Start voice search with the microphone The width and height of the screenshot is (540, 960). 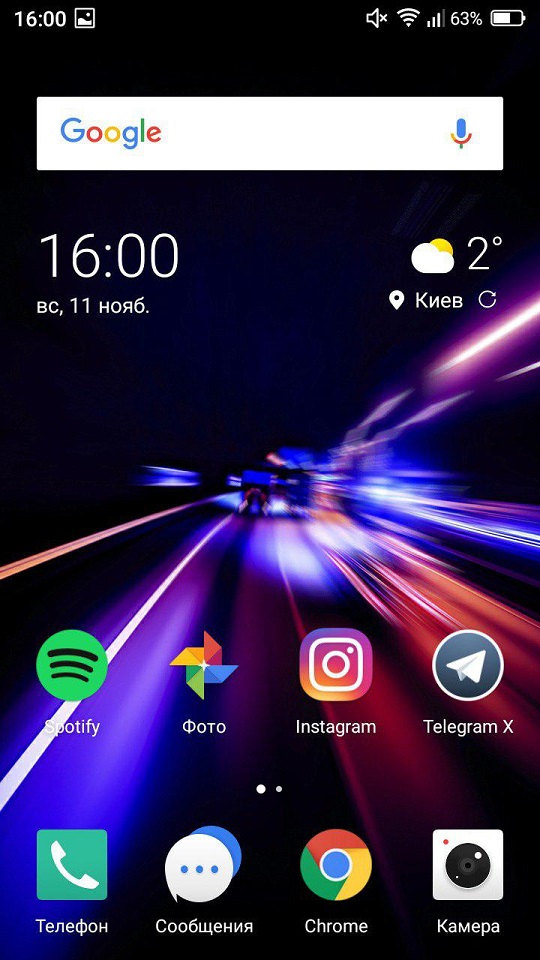point(461,132)
